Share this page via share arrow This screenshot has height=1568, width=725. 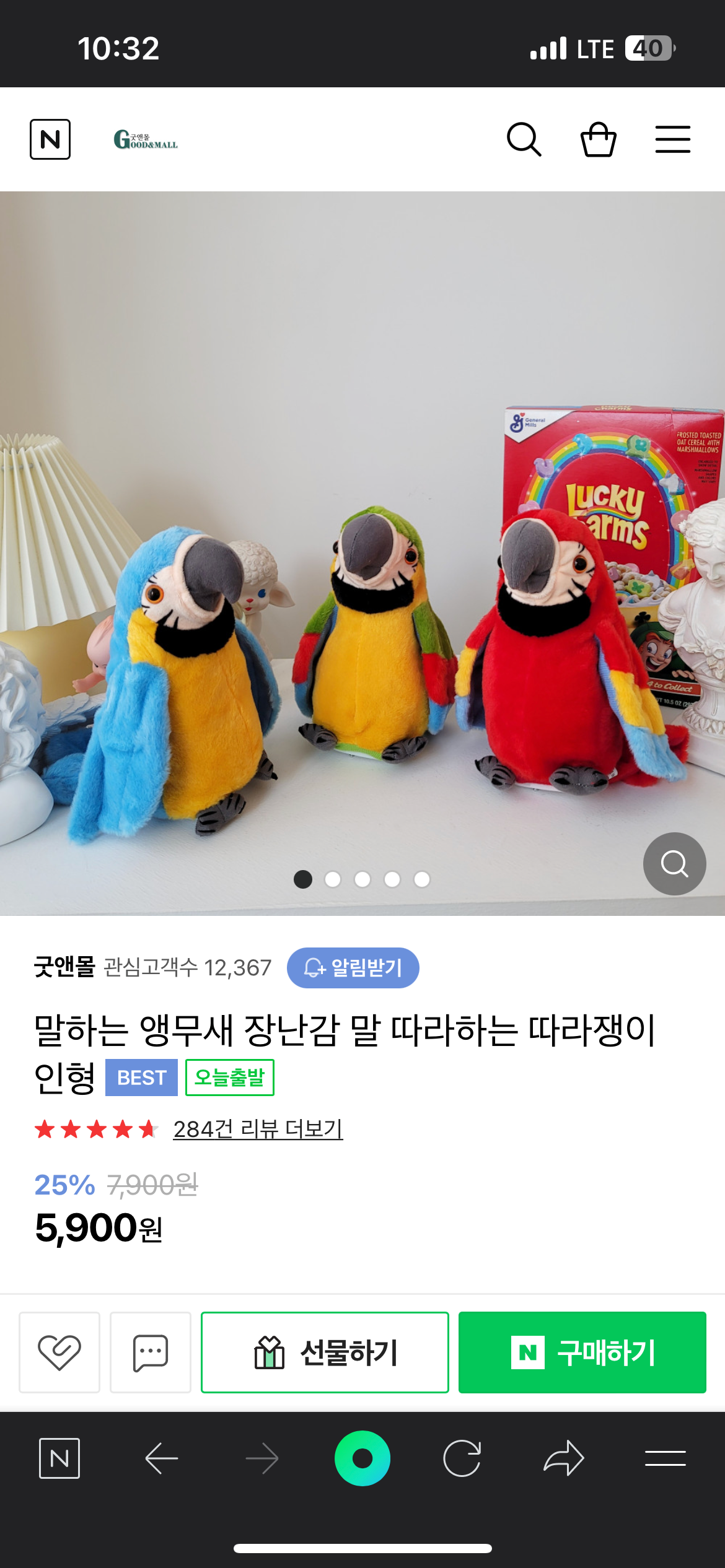tap(564, 1458)
